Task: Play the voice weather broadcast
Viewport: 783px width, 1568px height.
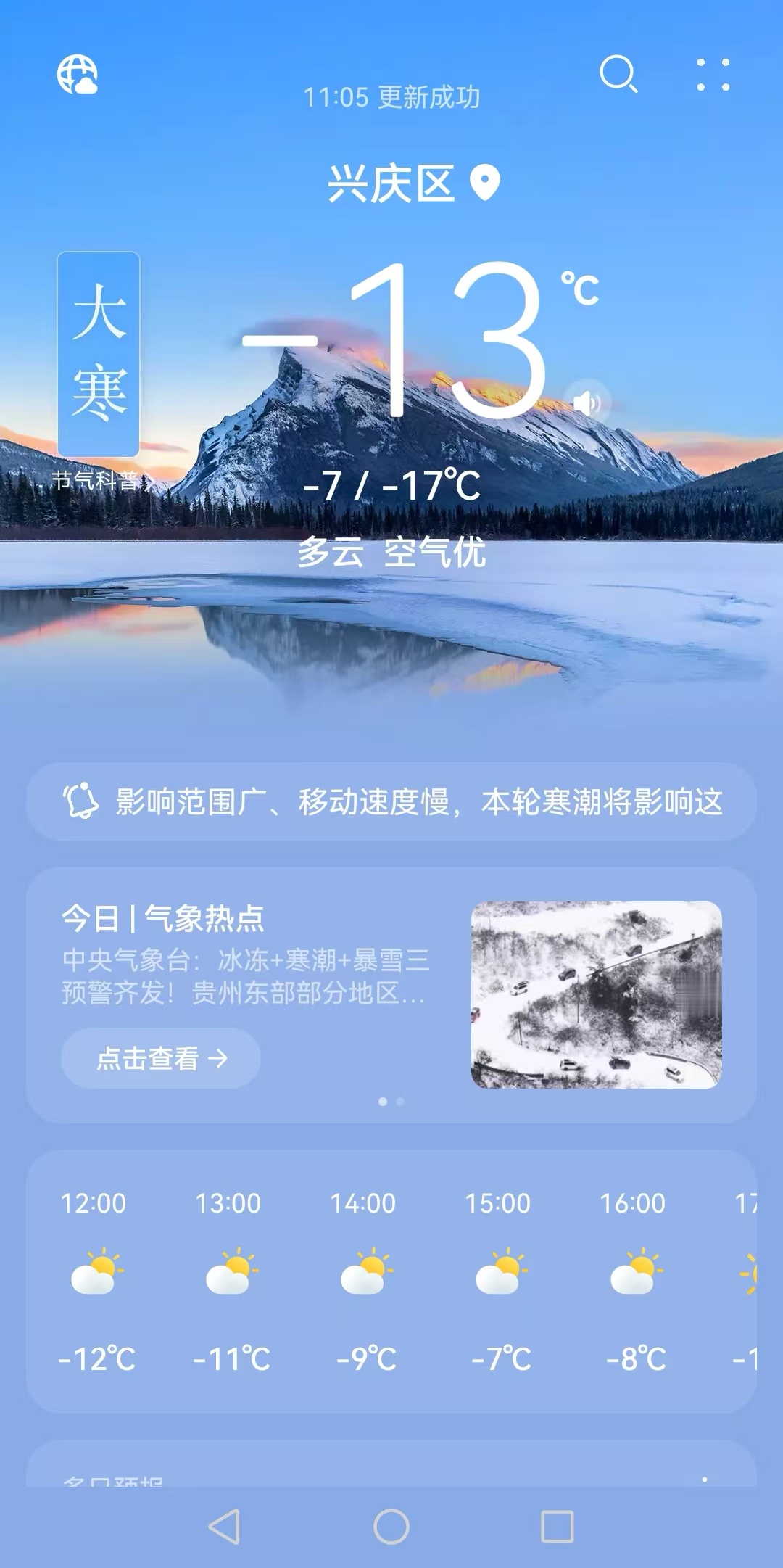Action: click(x=587, y=403)
